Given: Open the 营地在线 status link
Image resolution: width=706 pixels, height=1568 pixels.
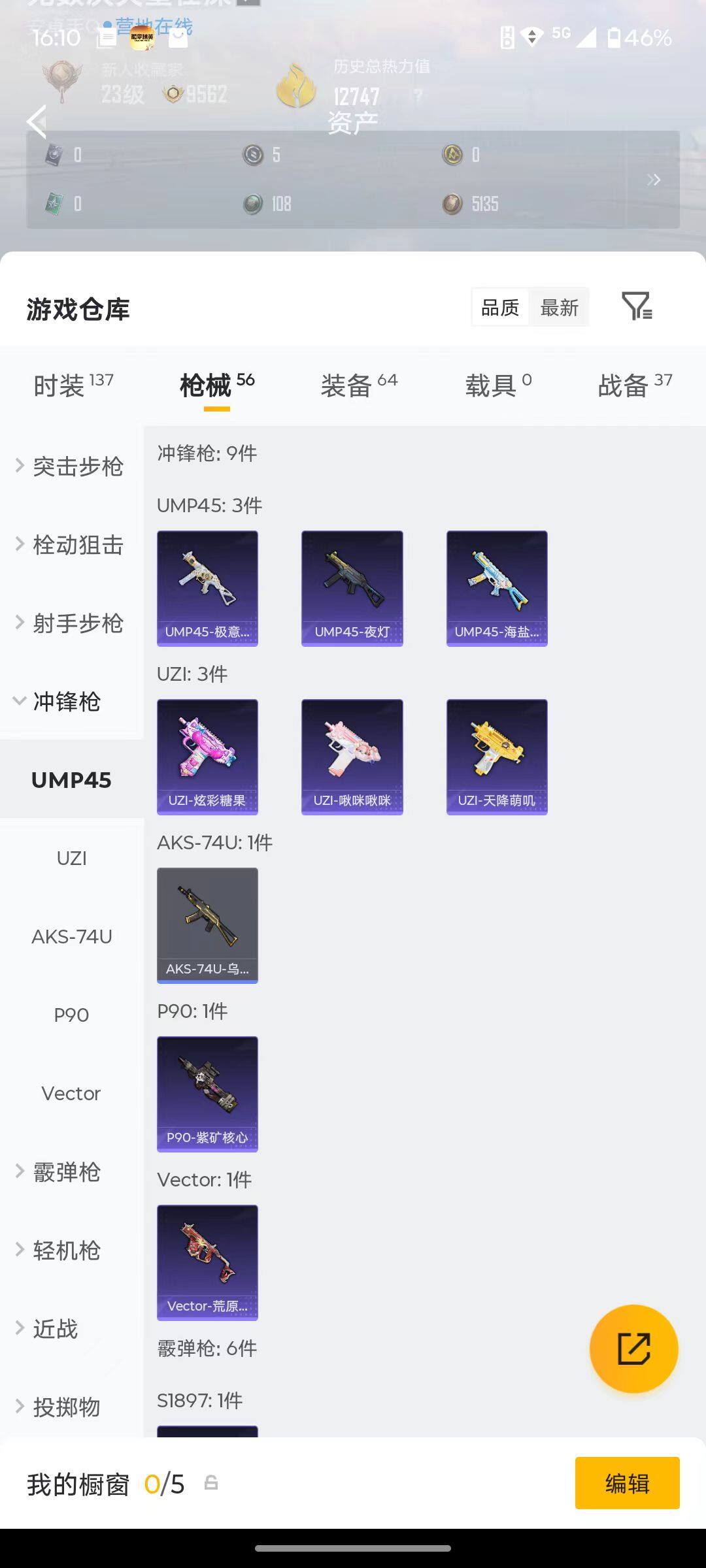Looking at the screenshot, I should coord(153,27).
